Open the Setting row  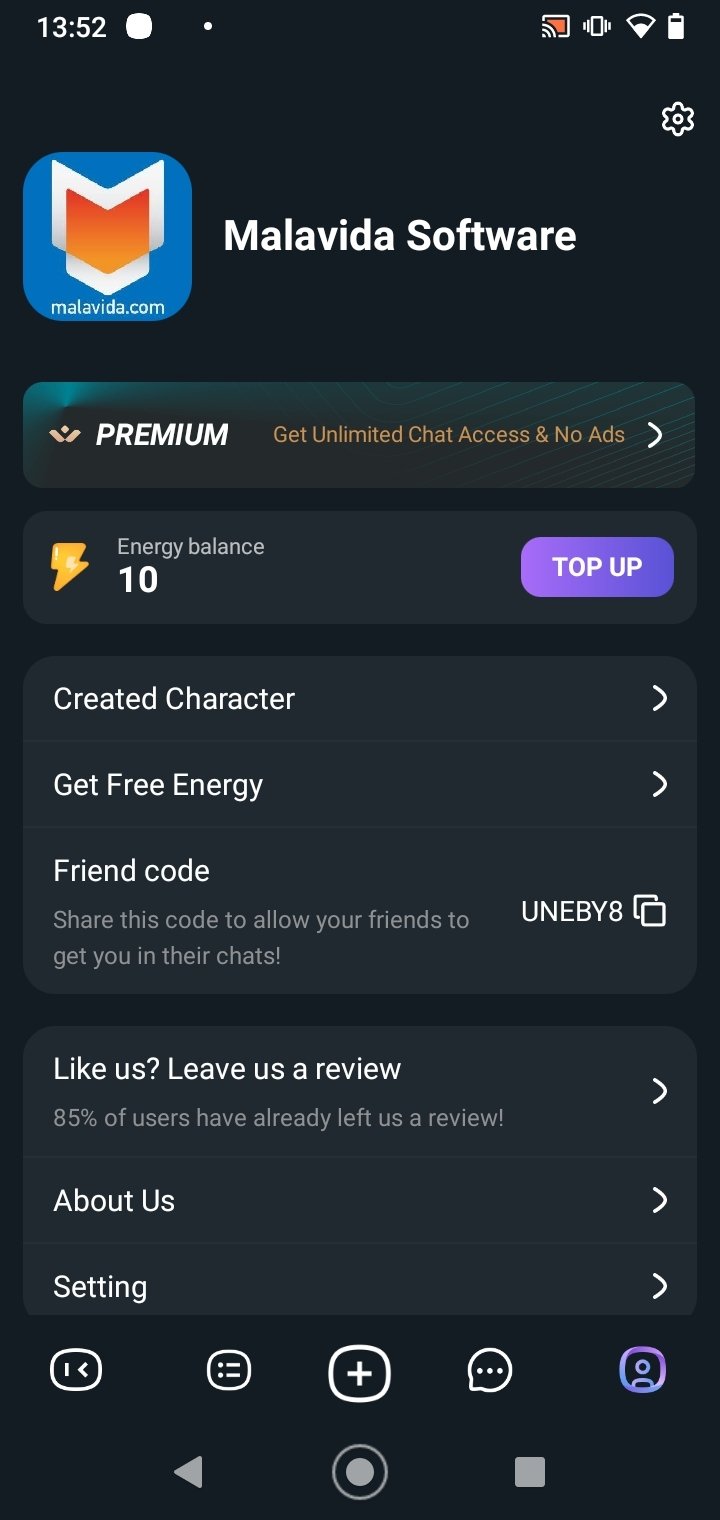click(x=359, y=1284)
